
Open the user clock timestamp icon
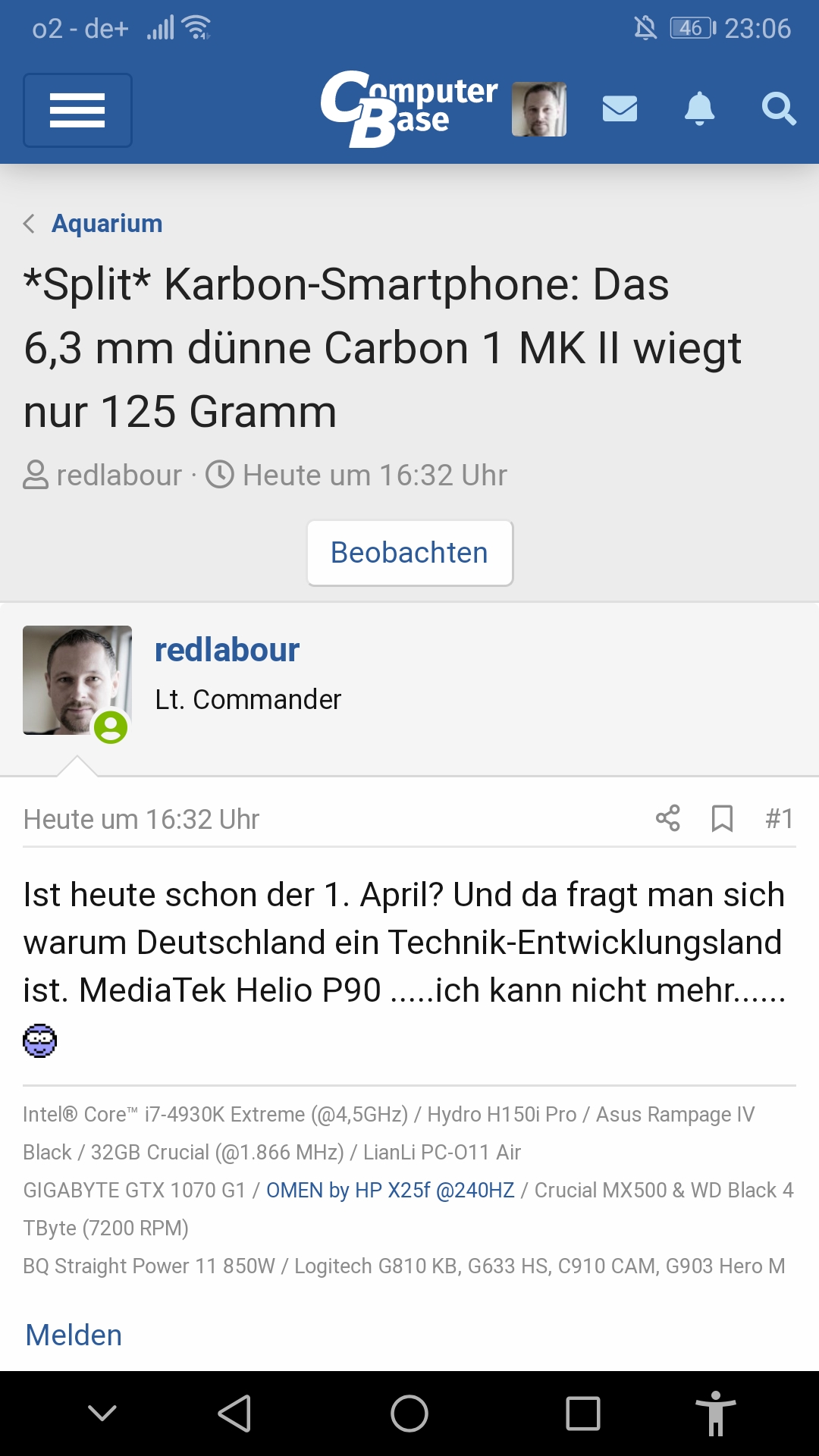(220, 475)
